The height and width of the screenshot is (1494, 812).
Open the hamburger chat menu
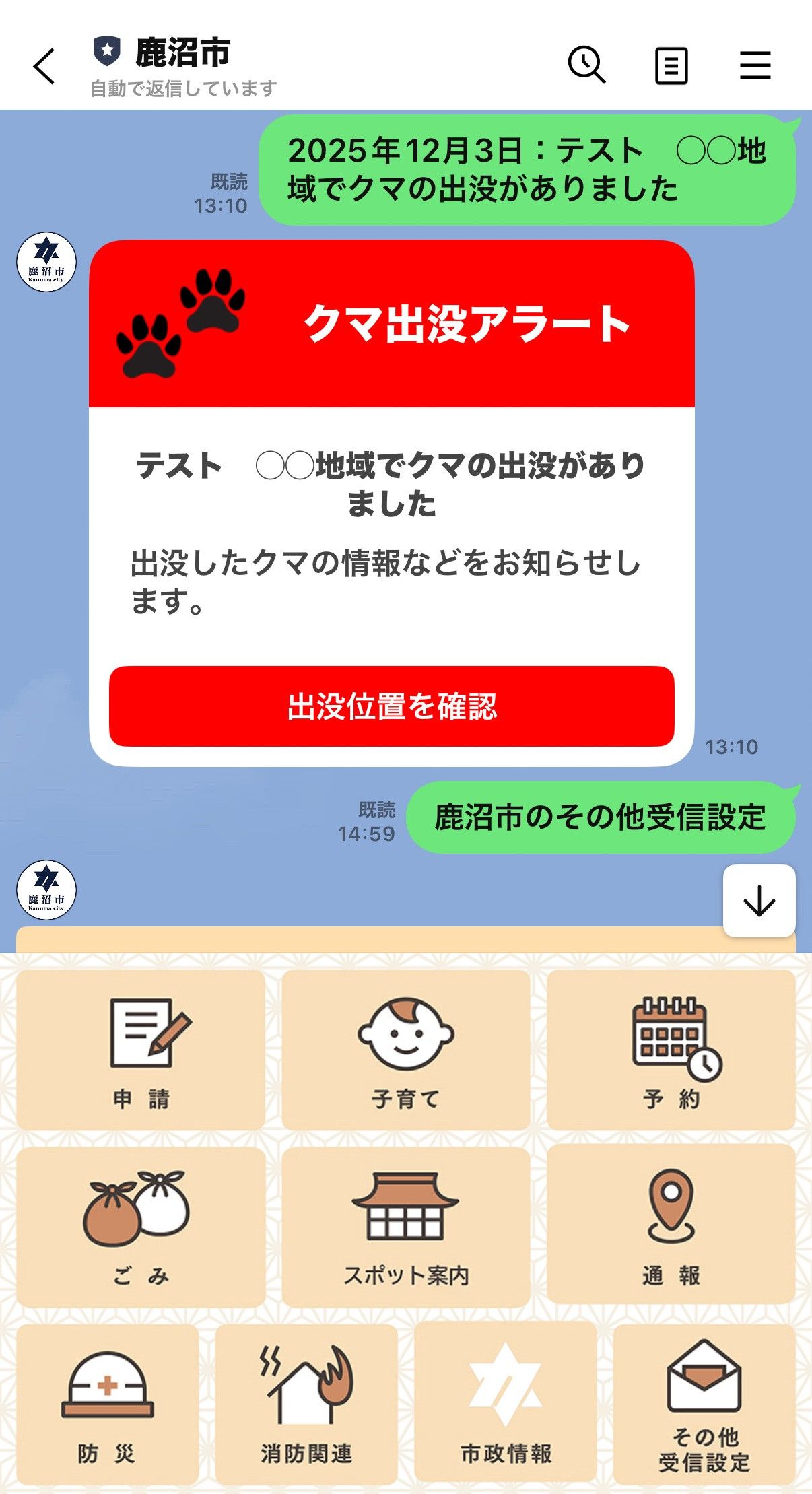click(x=755, y=66)
